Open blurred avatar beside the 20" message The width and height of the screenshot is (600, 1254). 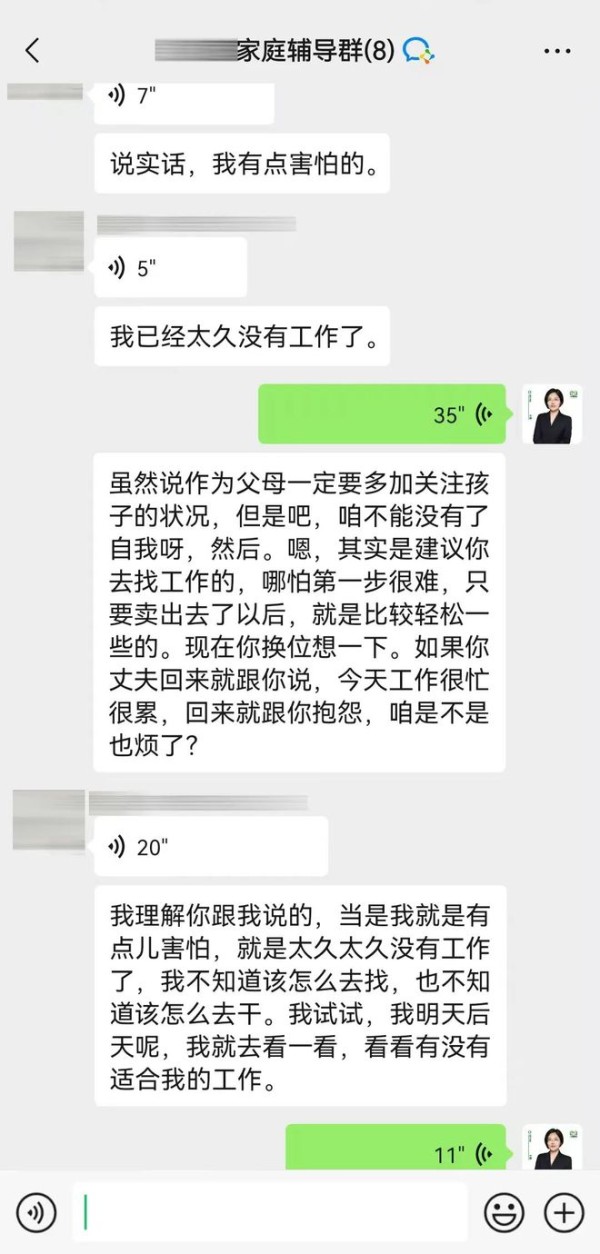click(48, 821)
